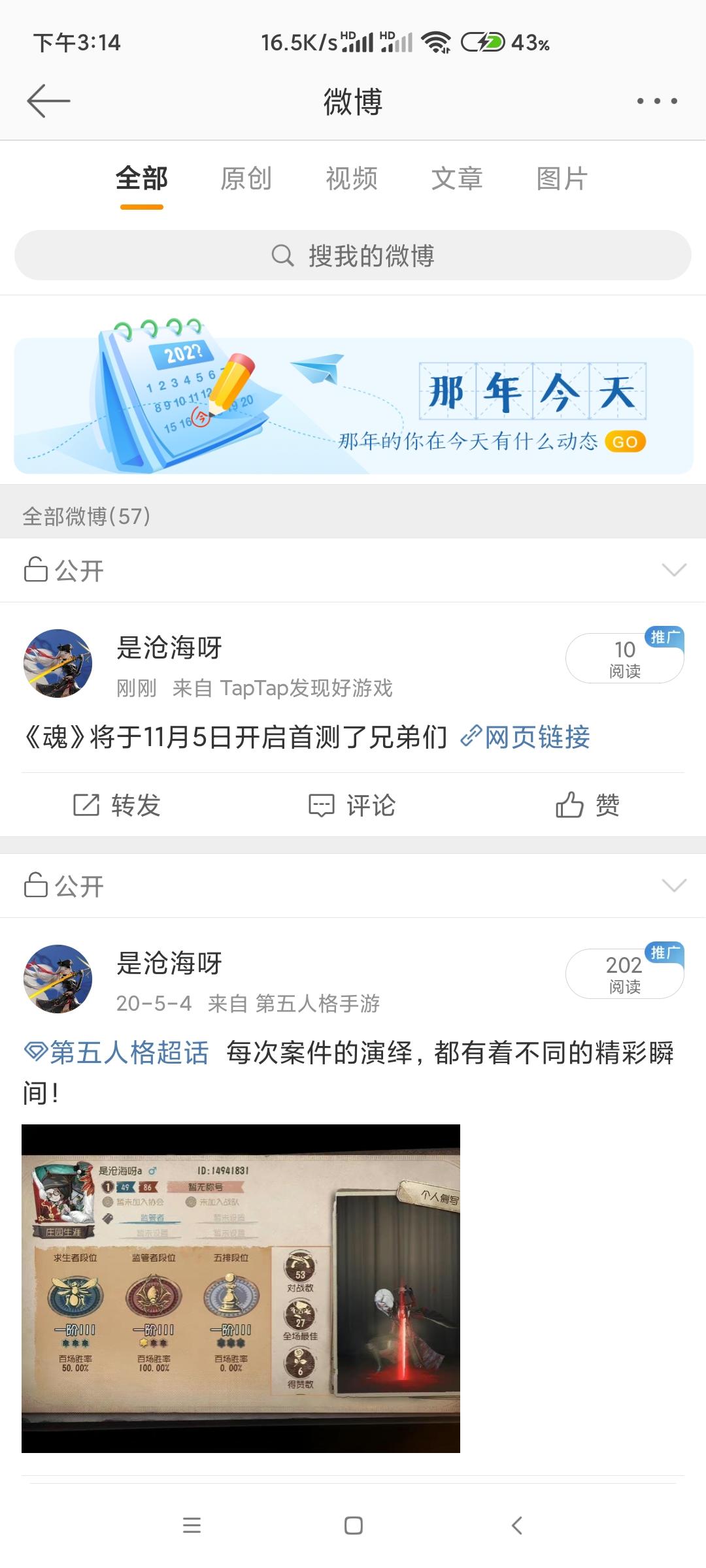Open the 202 阅读 promote button
Screen dimensions: 706x1568
pos(624,973)
